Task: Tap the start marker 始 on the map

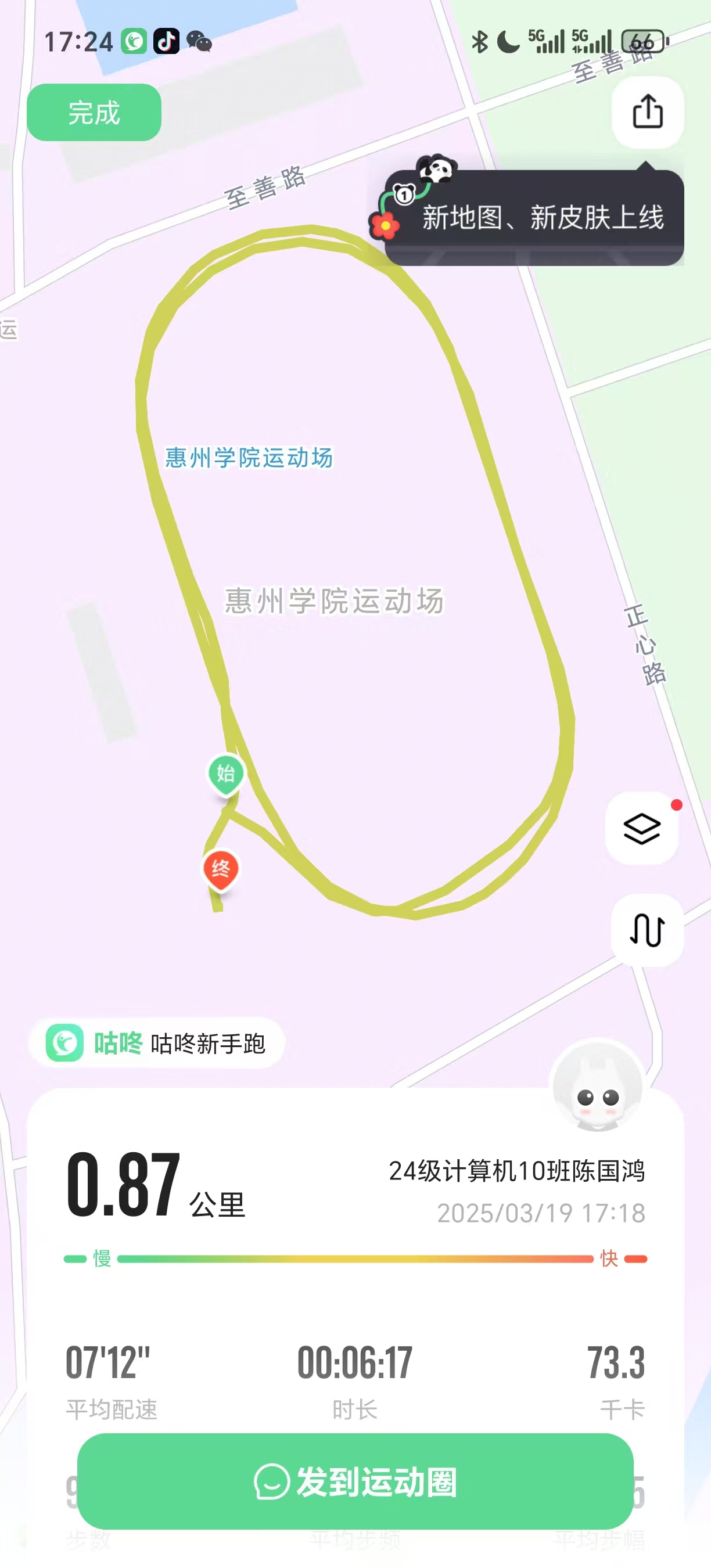Action: coord(226,774)
